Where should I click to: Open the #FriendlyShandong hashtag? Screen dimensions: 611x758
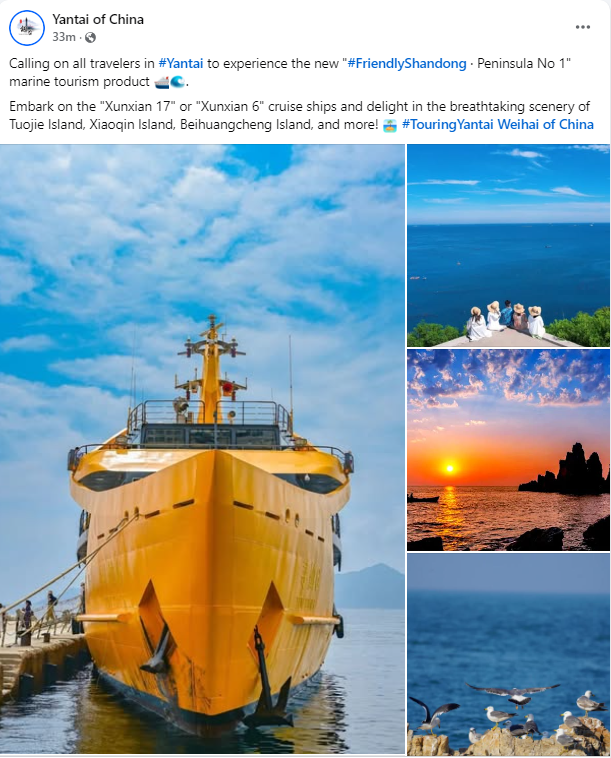[407, 63]
